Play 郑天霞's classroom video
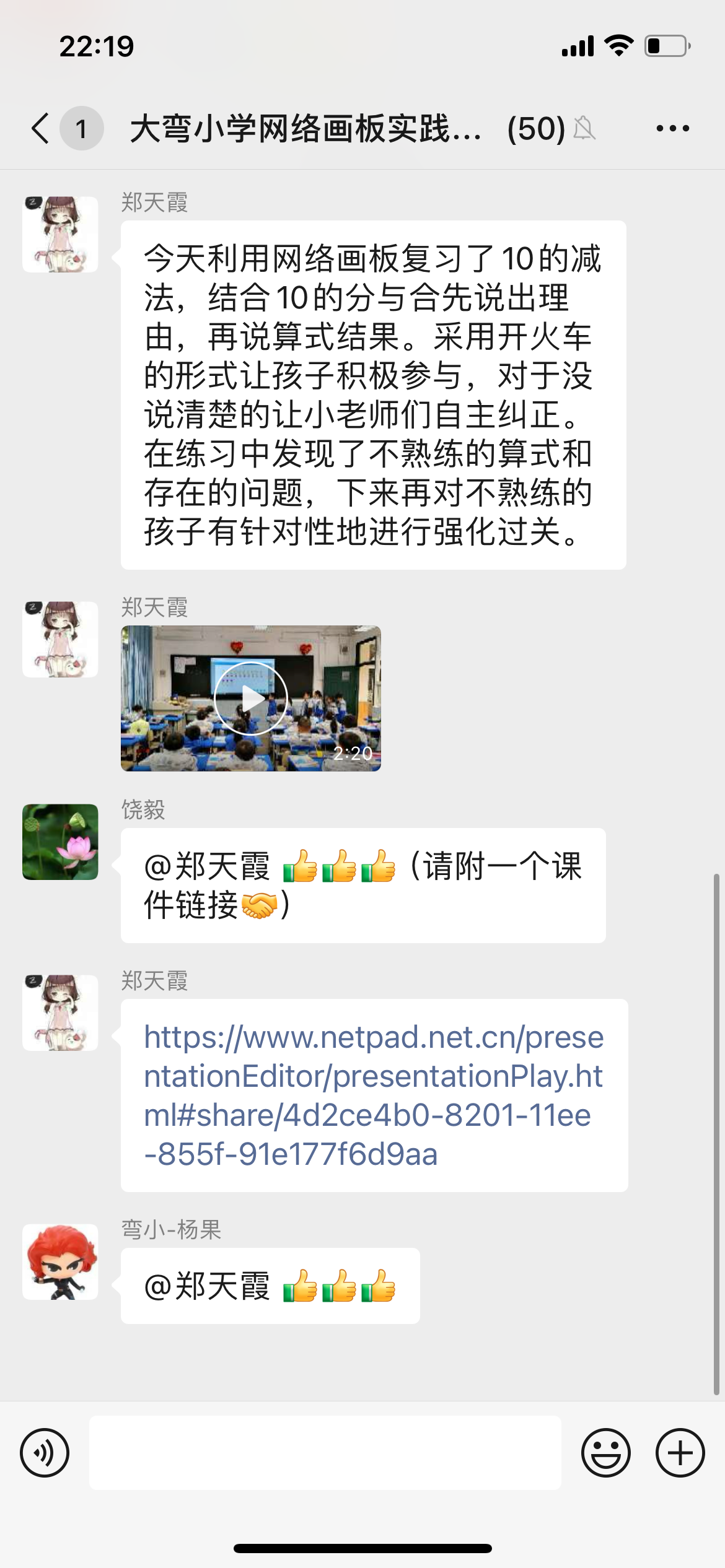 tap(250, 698)
